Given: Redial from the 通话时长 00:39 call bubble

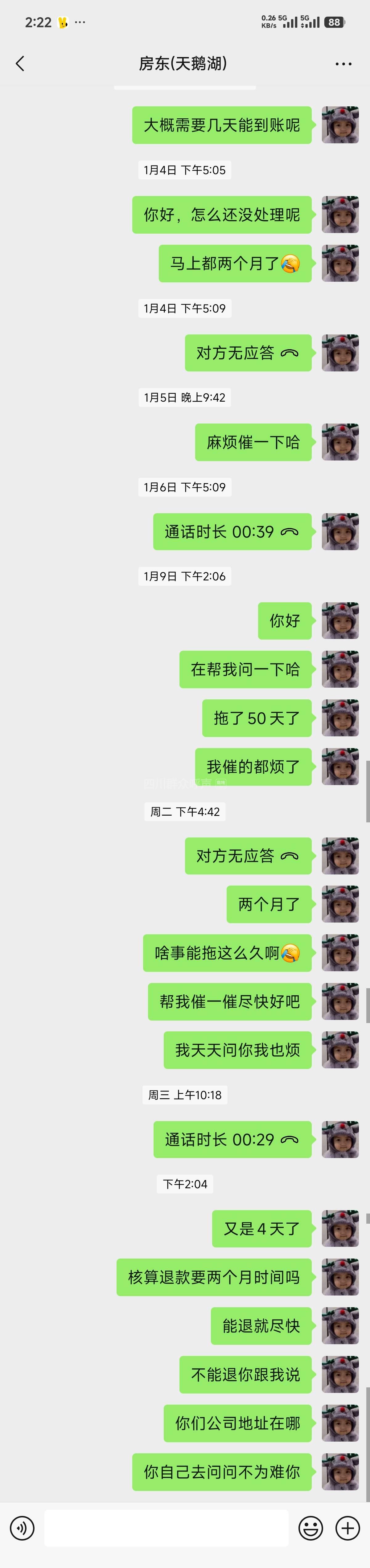Looking at the screenshot, I should 232,532.
